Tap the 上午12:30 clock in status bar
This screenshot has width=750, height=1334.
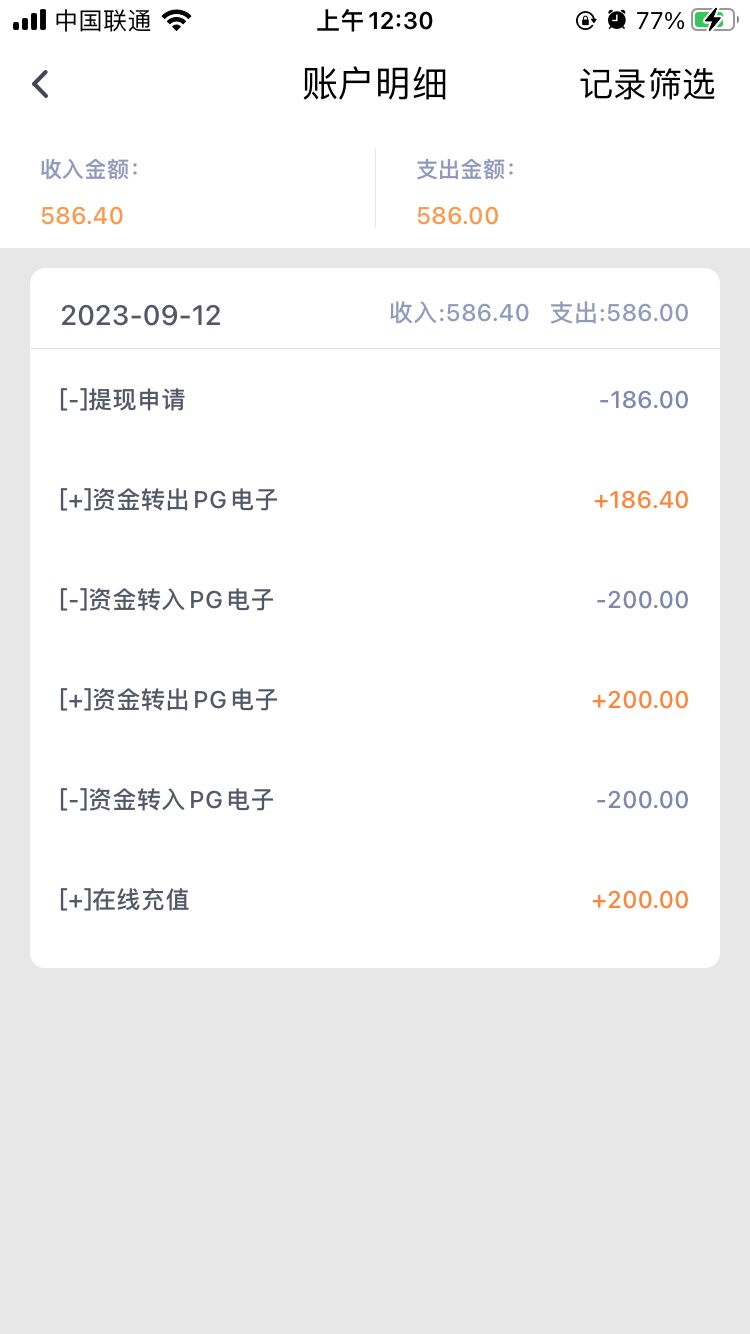click(x=375, y=19)
